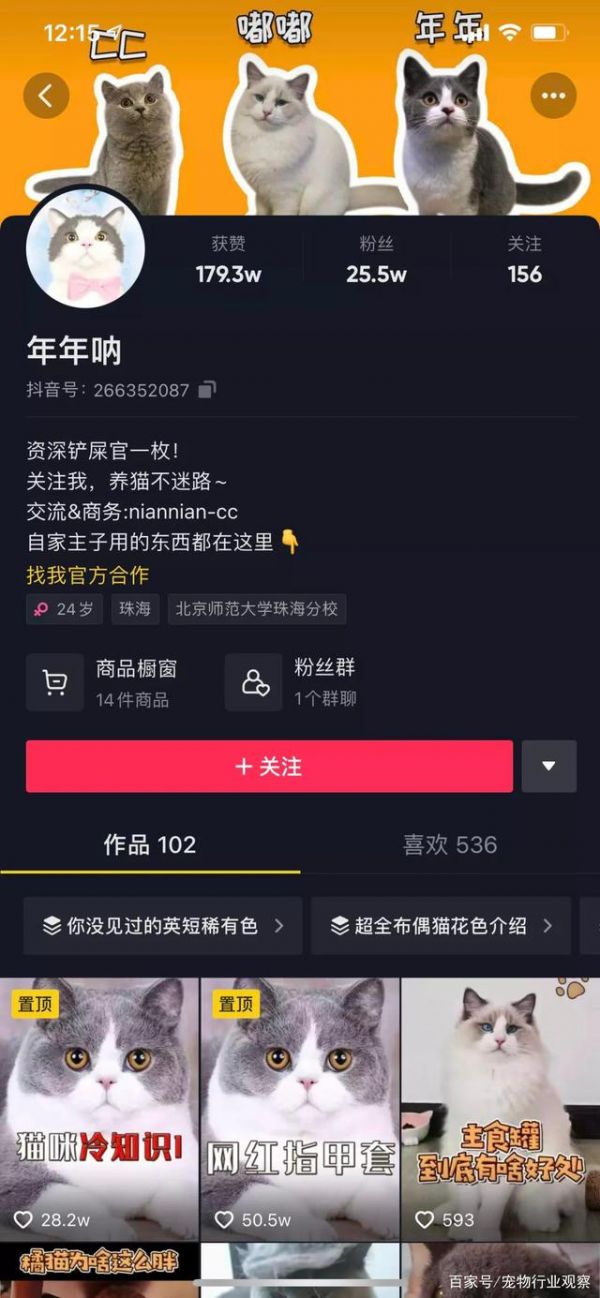Screen dimensions: 600x1298
Task: Open the 找我官方合作 link
Action: [x=88, y=575]
